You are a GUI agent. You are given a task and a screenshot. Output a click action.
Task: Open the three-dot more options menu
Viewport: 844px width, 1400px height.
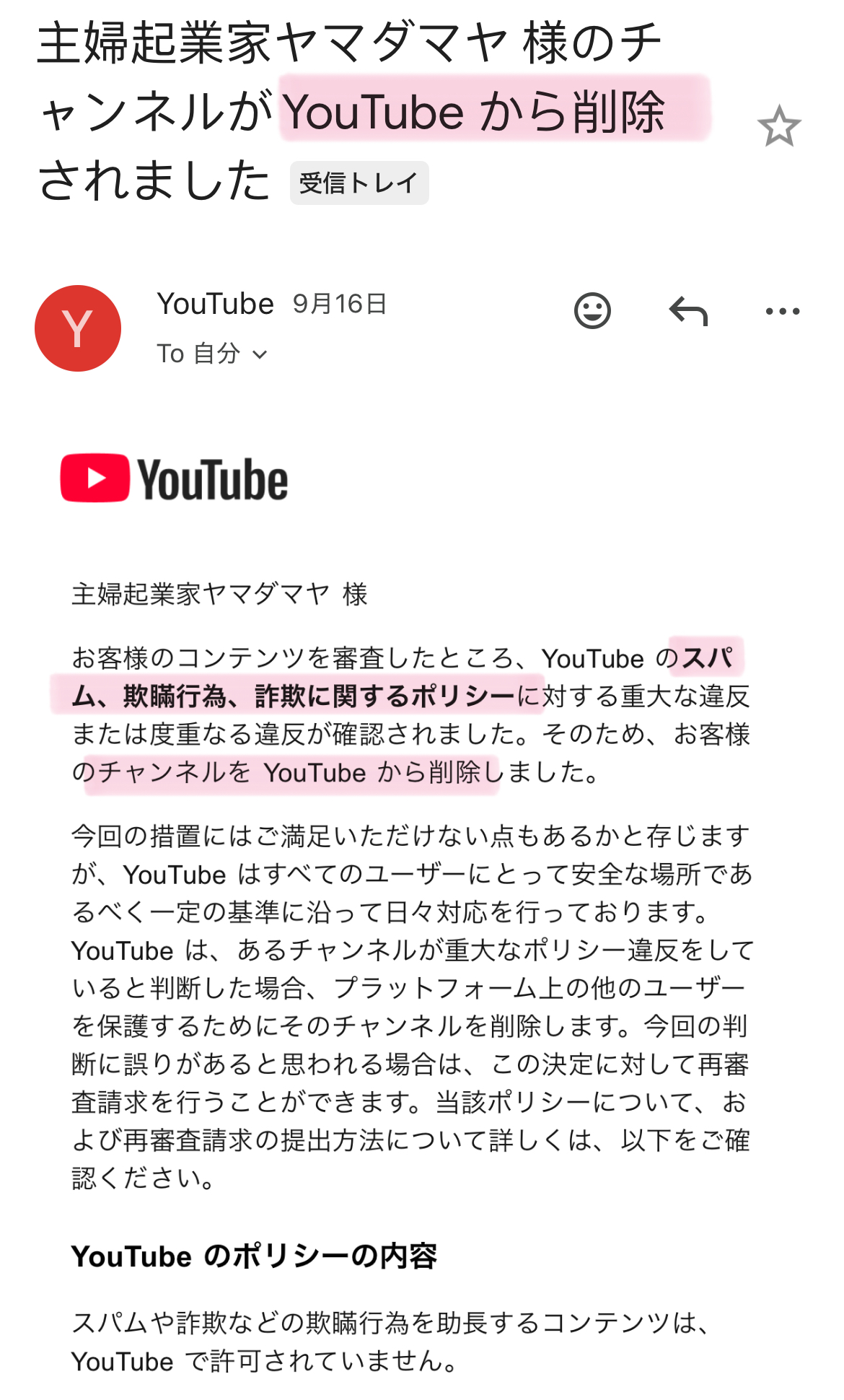[782, 312]
